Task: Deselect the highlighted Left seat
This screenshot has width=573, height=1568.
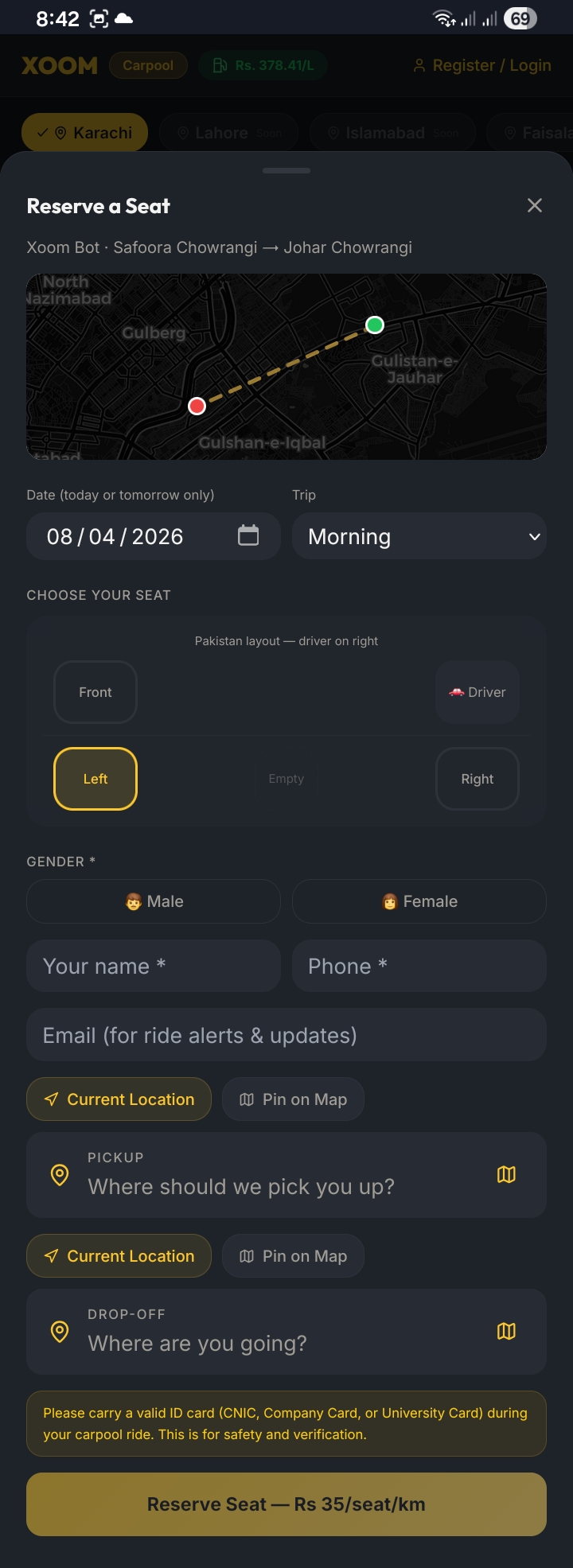Action: click(x=95, y=779)
